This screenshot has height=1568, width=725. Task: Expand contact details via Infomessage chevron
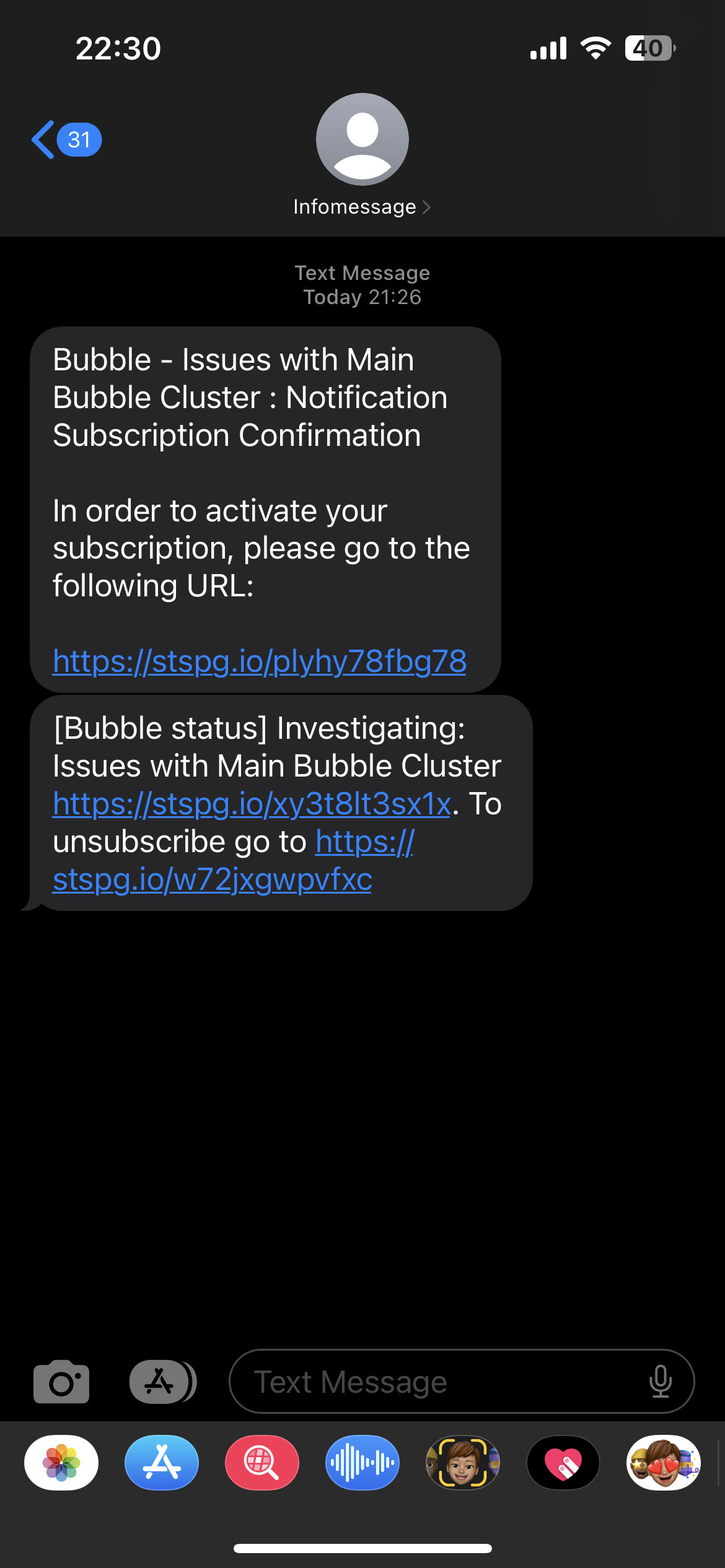(x=426, y=206)
